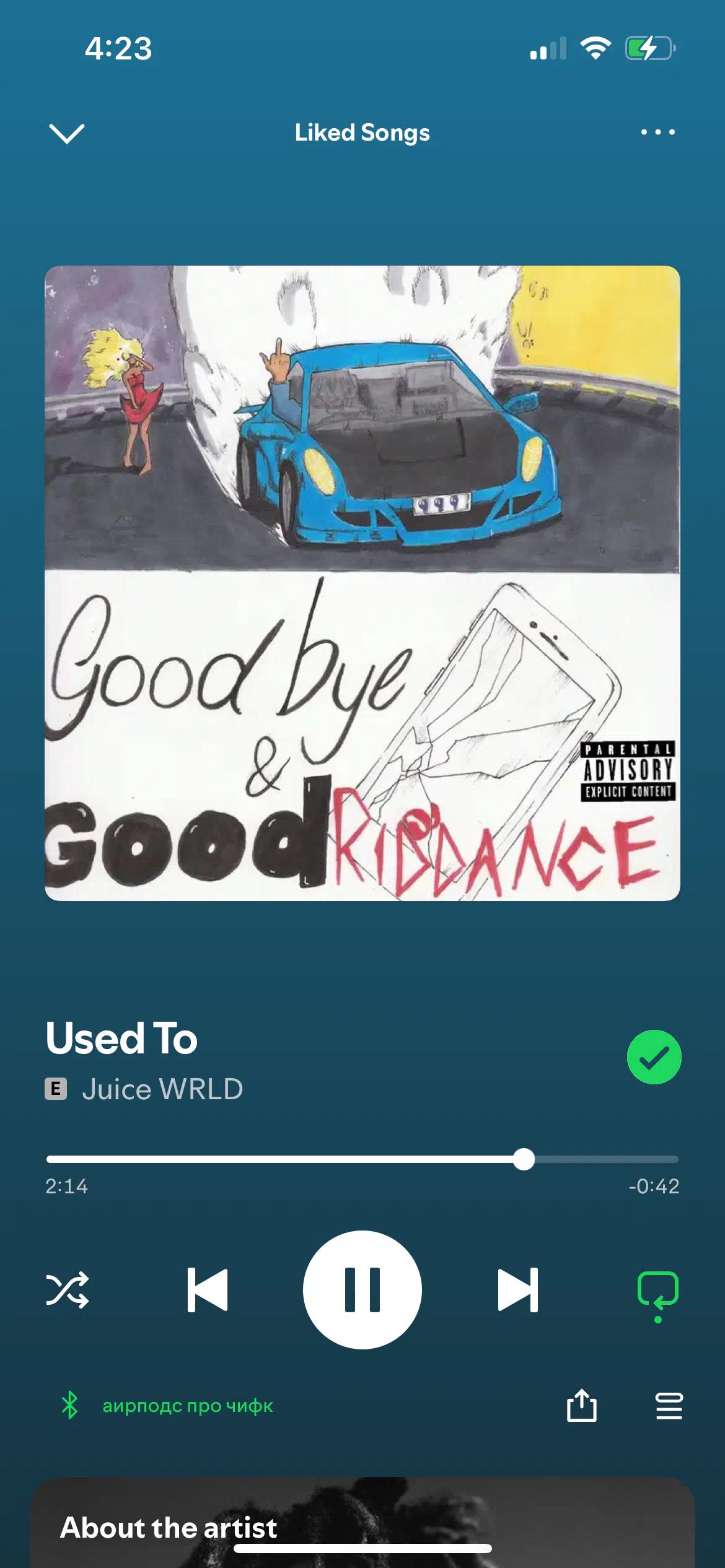Tap the song progress slider
The height and width of the screenshot is (1568, 725).
(x=362, y=1159)
